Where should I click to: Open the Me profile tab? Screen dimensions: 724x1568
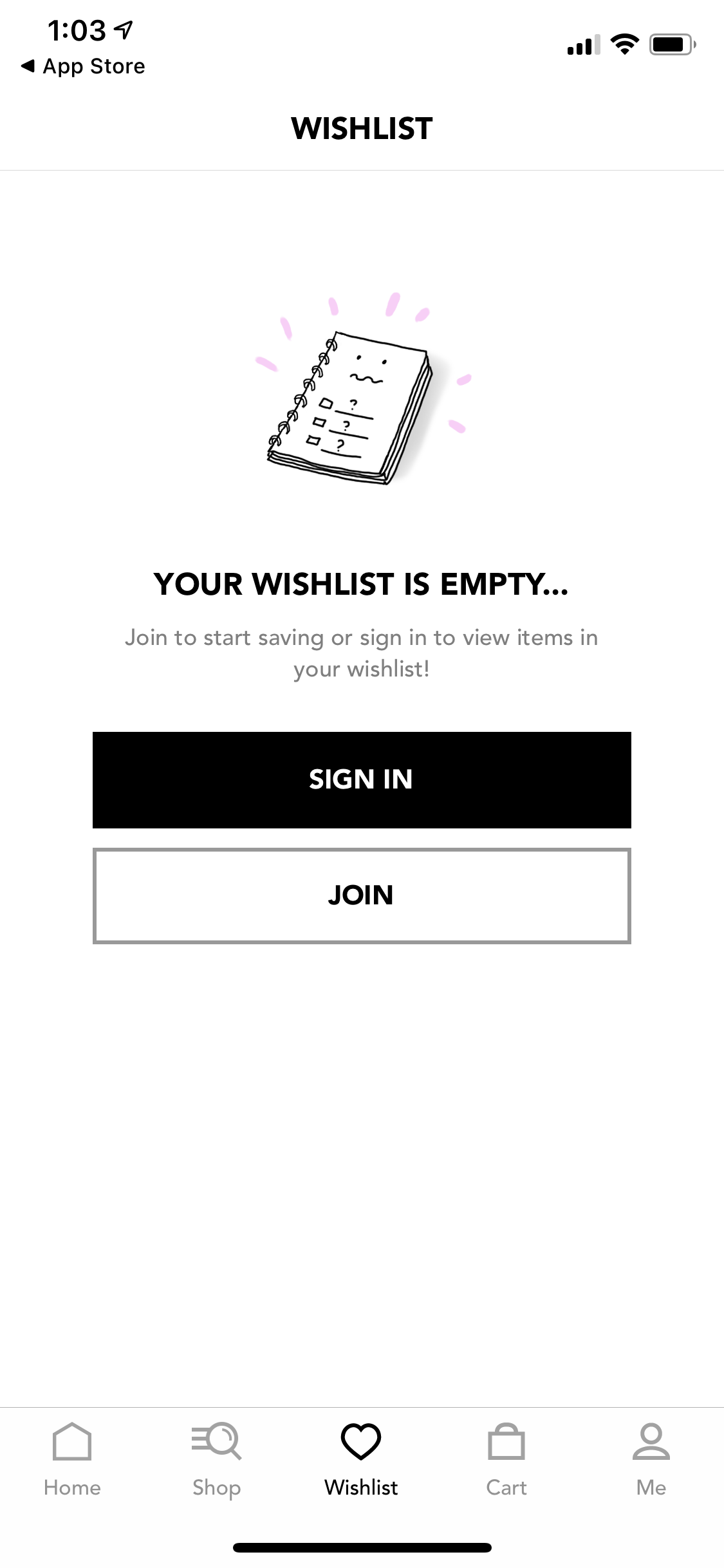651,1459
